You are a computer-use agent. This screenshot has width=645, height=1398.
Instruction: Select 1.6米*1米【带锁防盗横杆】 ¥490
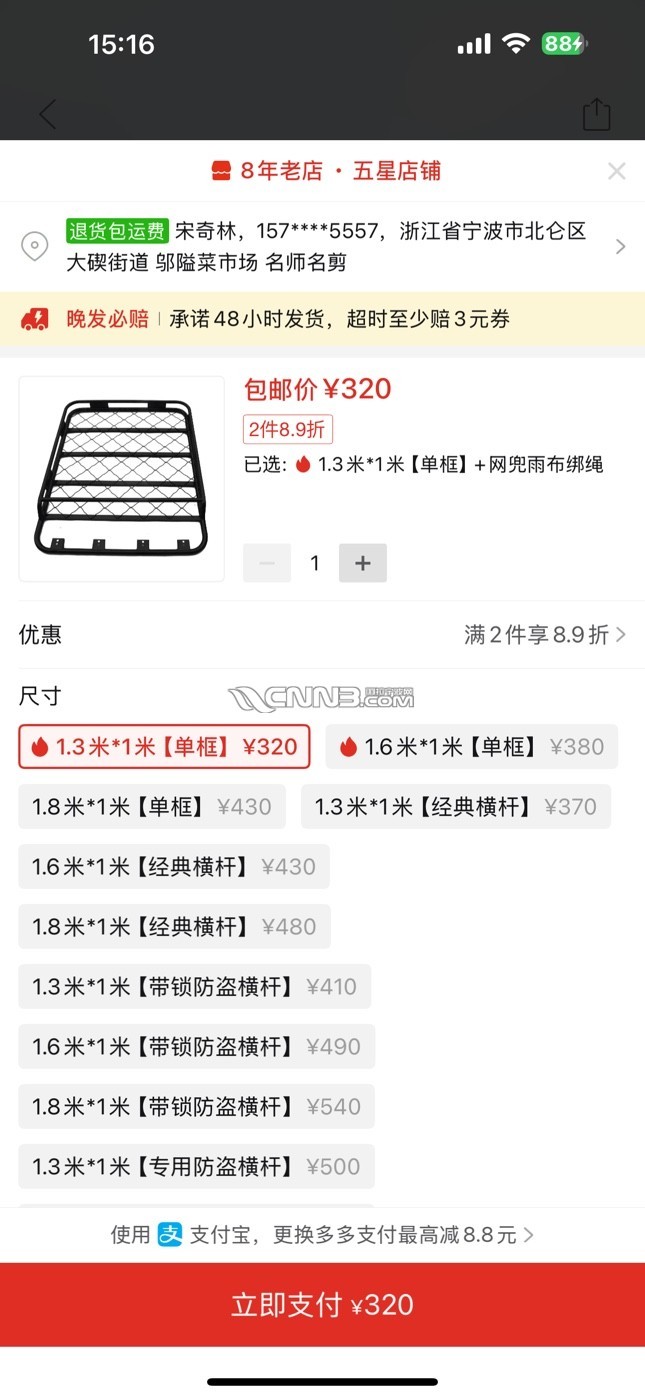point(196,1047)
